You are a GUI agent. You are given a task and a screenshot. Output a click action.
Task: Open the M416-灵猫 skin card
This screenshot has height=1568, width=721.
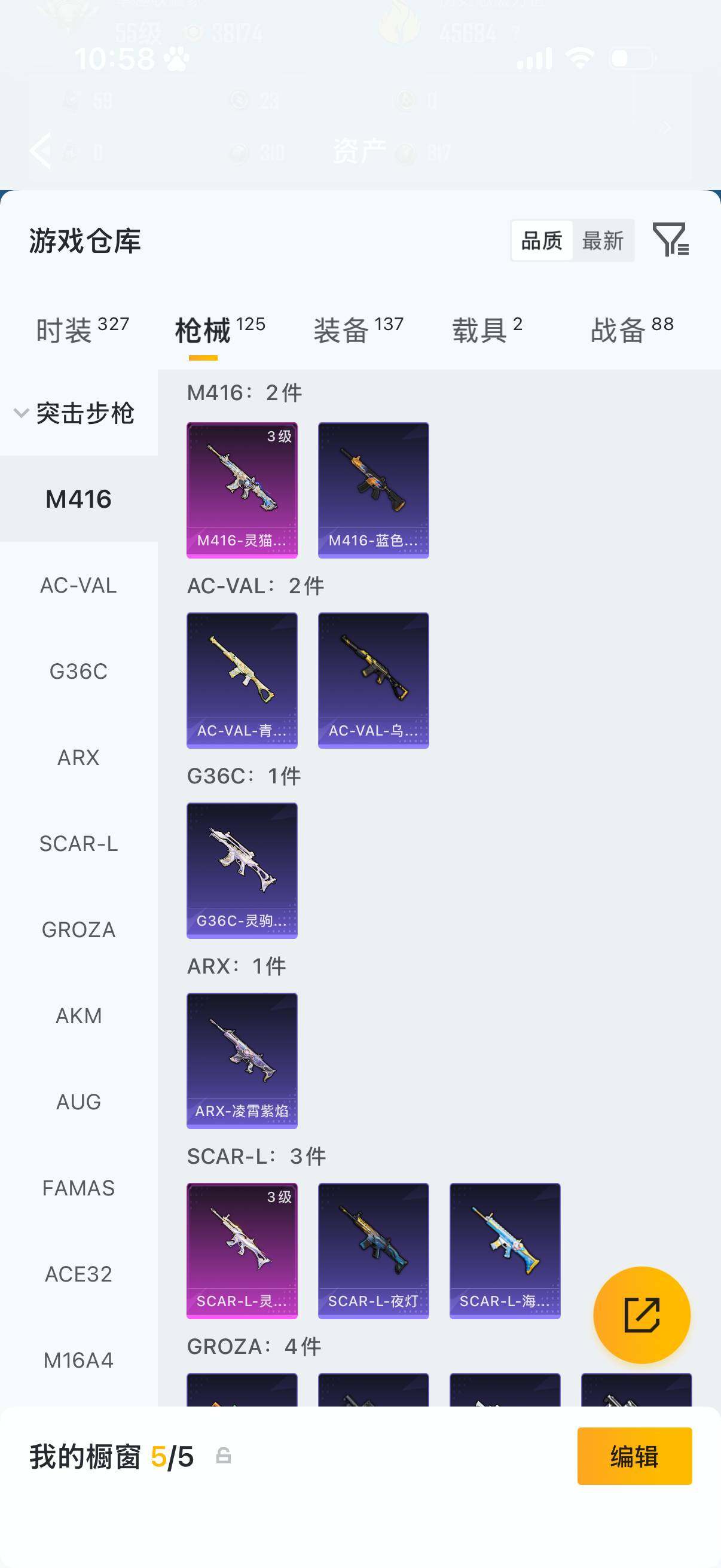tap(242, 490)
